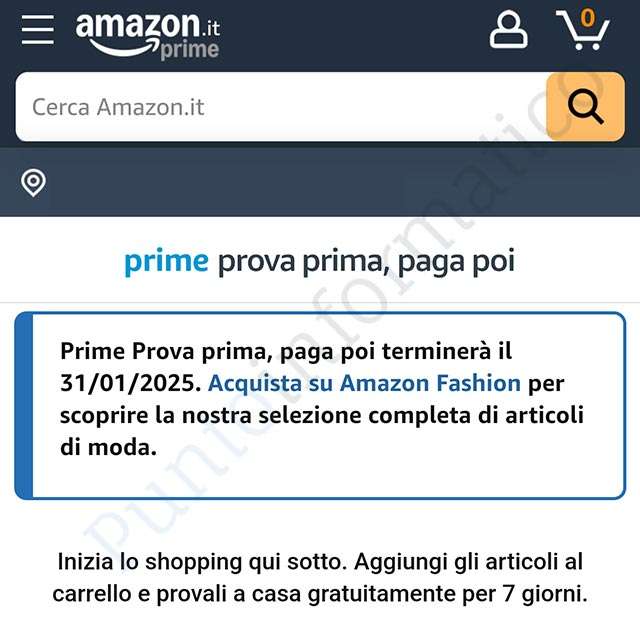Viewport: 640px width, 619px height.
Task: Select delivery location pin
Action: (x=34, y=183)
